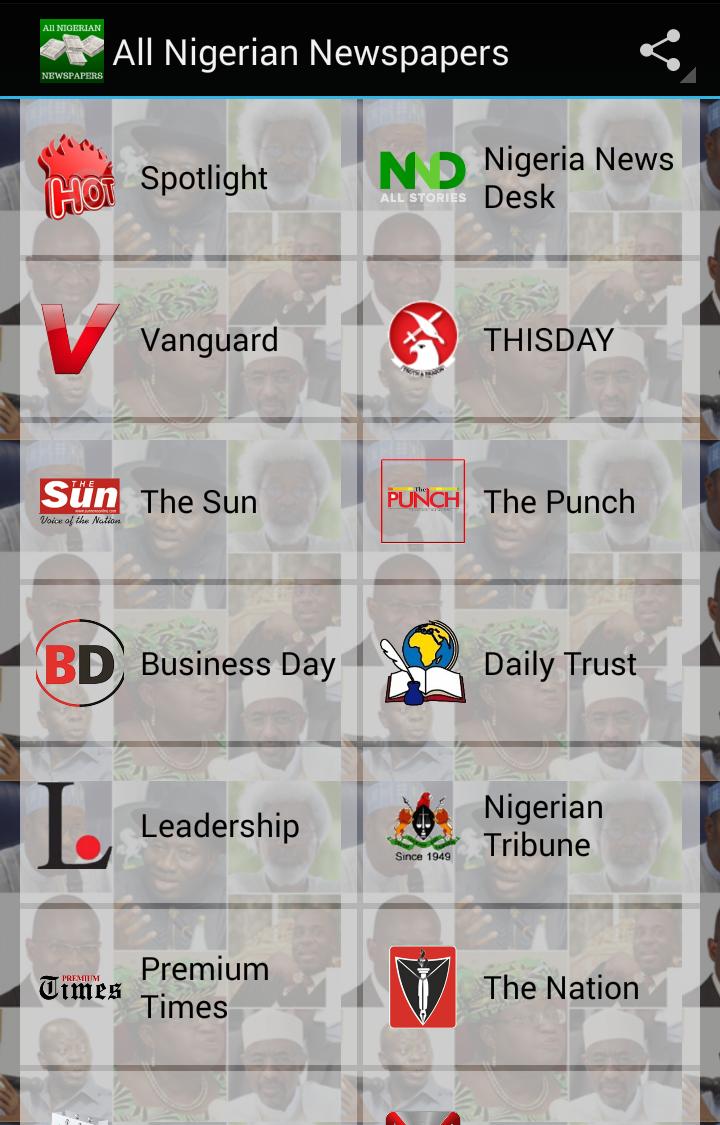720x1125 pixels.
Task: Open The Sun newspaper logo
Action: click(x=79, y=501)
